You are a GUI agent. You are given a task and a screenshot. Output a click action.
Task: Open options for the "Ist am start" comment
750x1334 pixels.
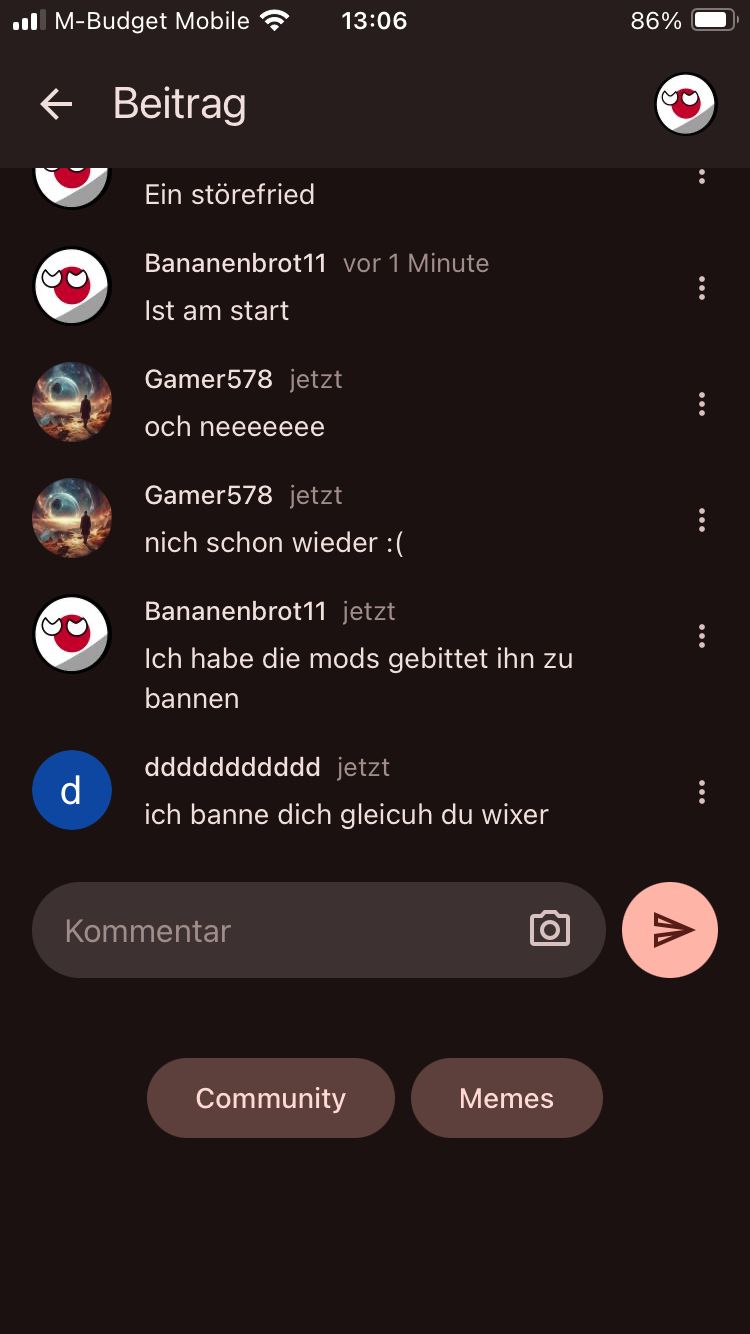(702, 288)
